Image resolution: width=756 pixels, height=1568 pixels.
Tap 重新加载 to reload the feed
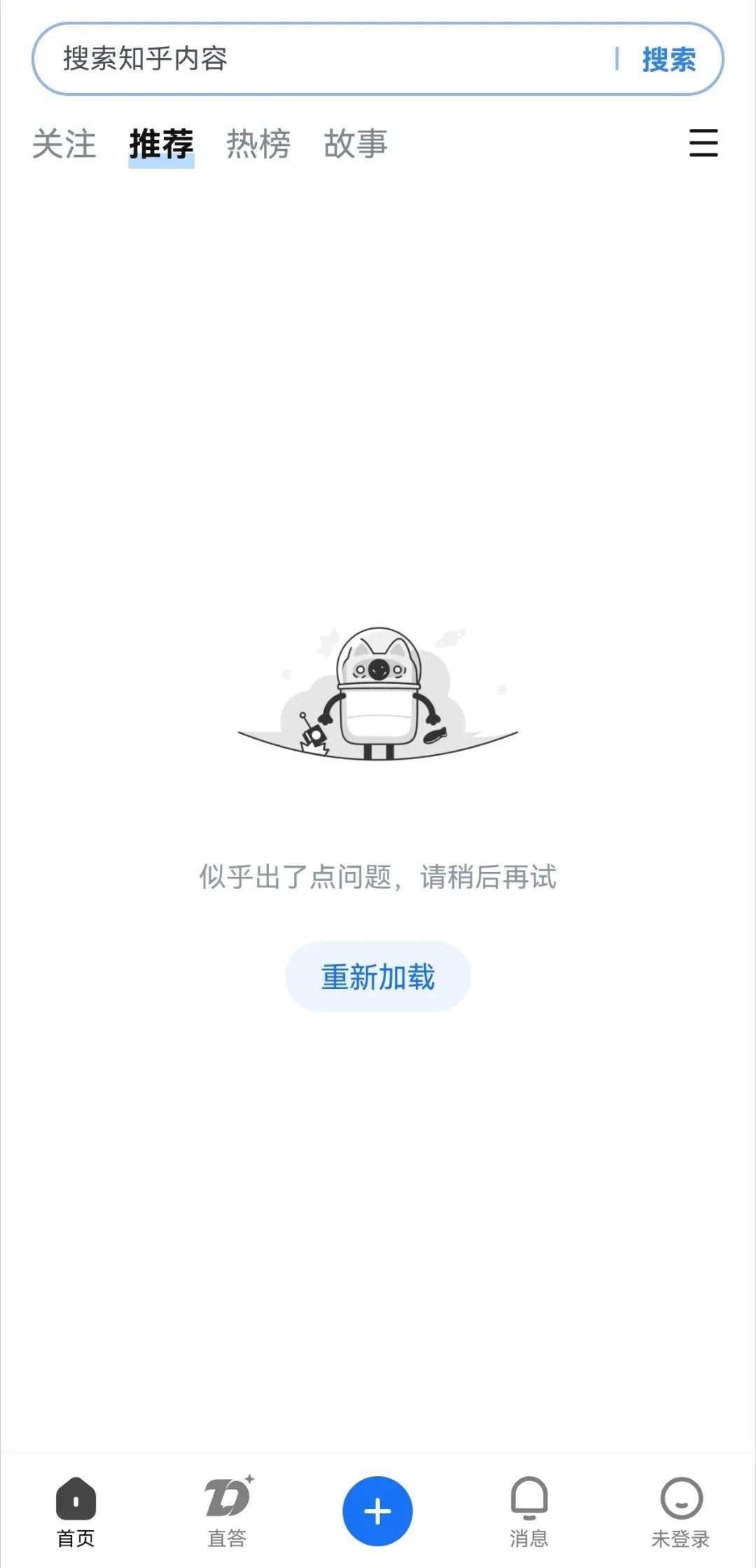point(378,976)
